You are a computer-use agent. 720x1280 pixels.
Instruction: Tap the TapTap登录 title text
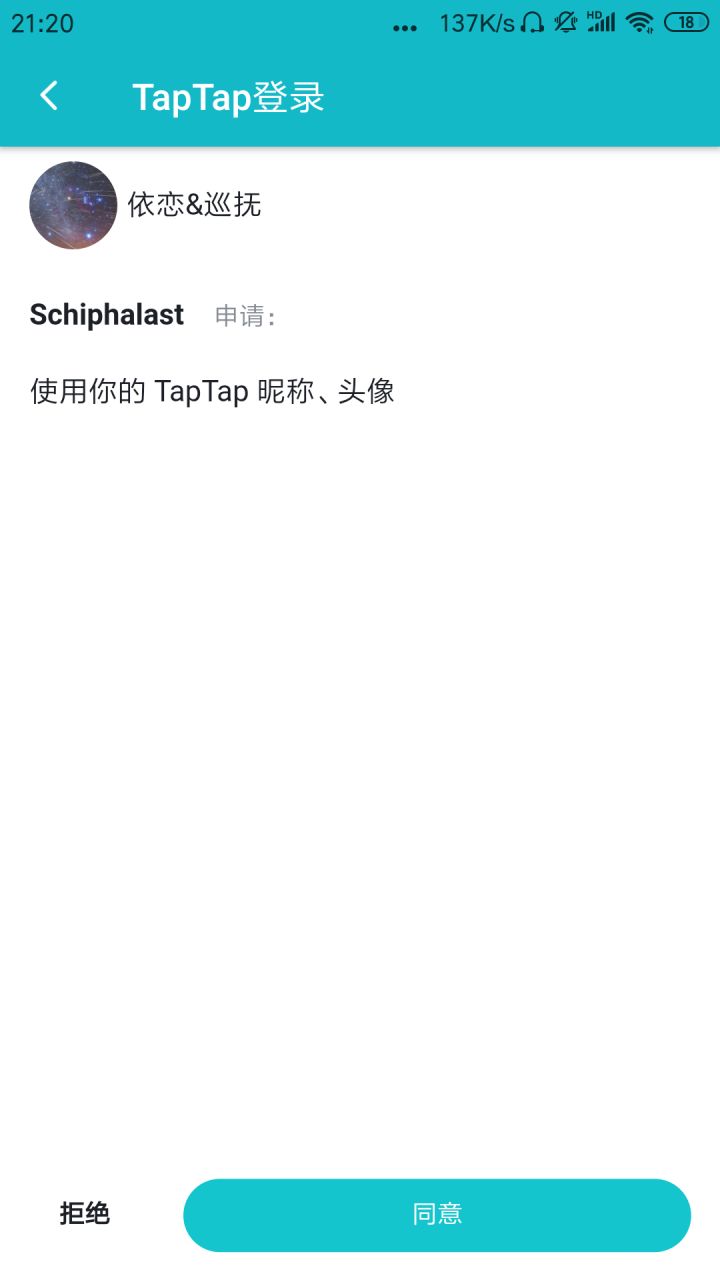[227, 97]
